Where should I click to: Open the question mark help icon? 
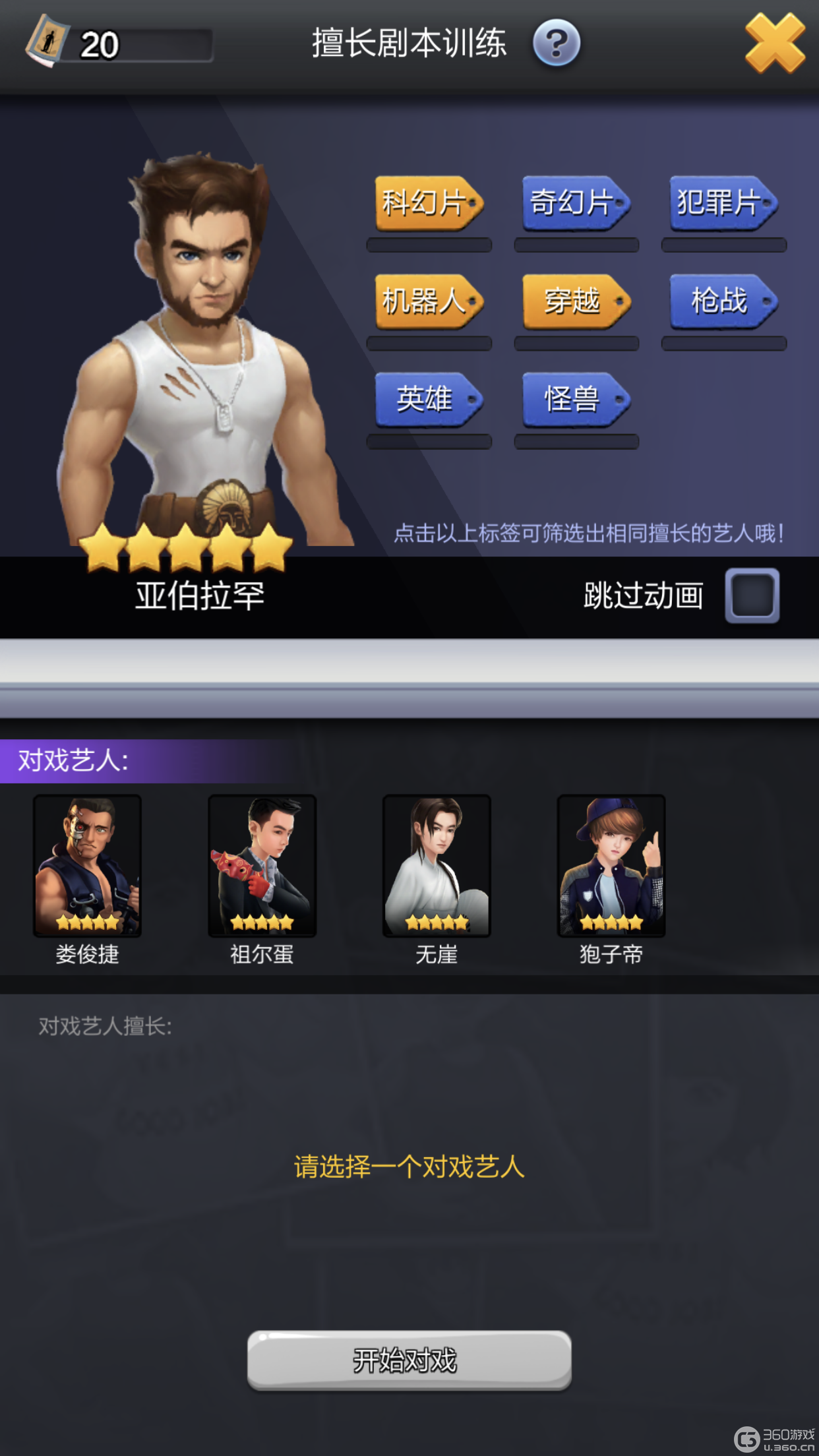tap(556, 44)
